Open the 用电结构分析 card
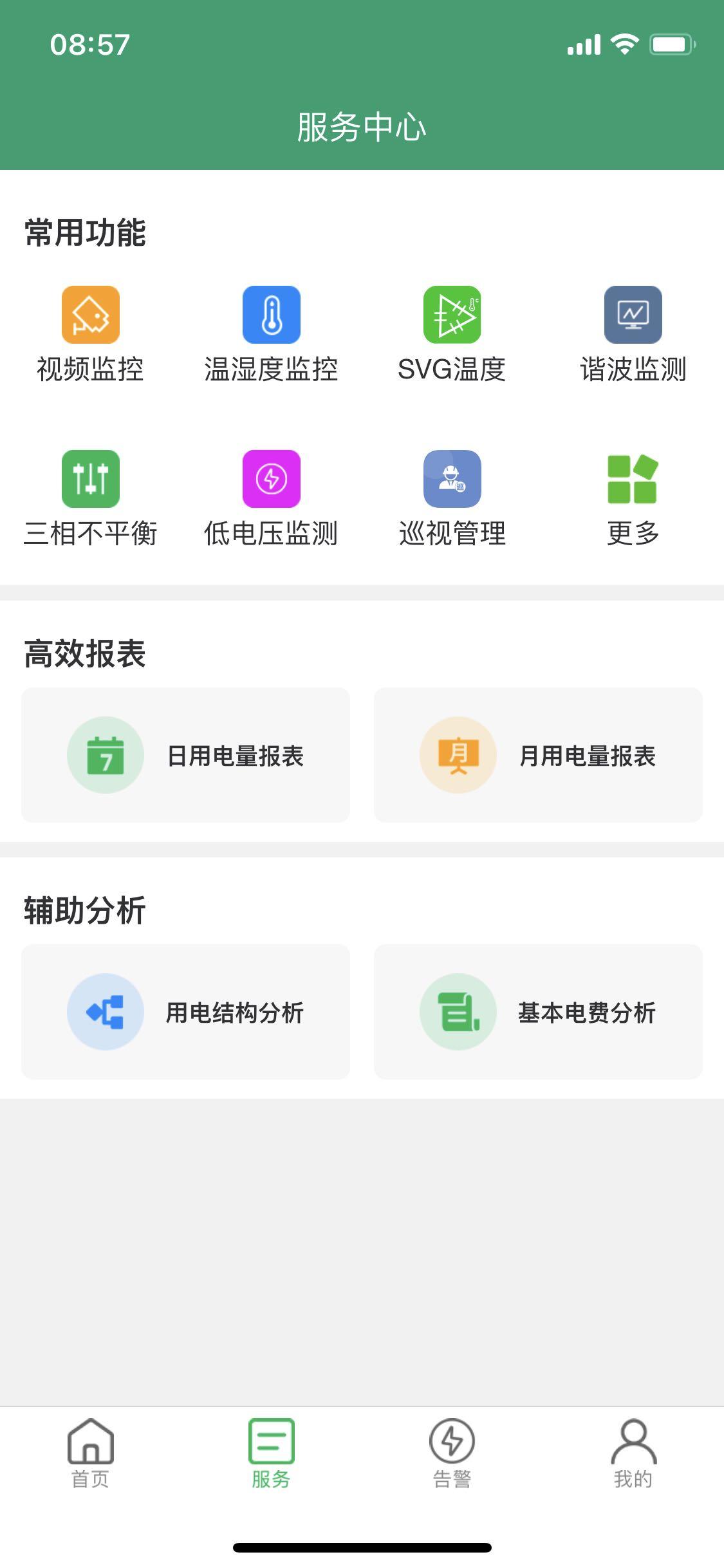Screen dimensions: 724x1568 point(185,1012)
